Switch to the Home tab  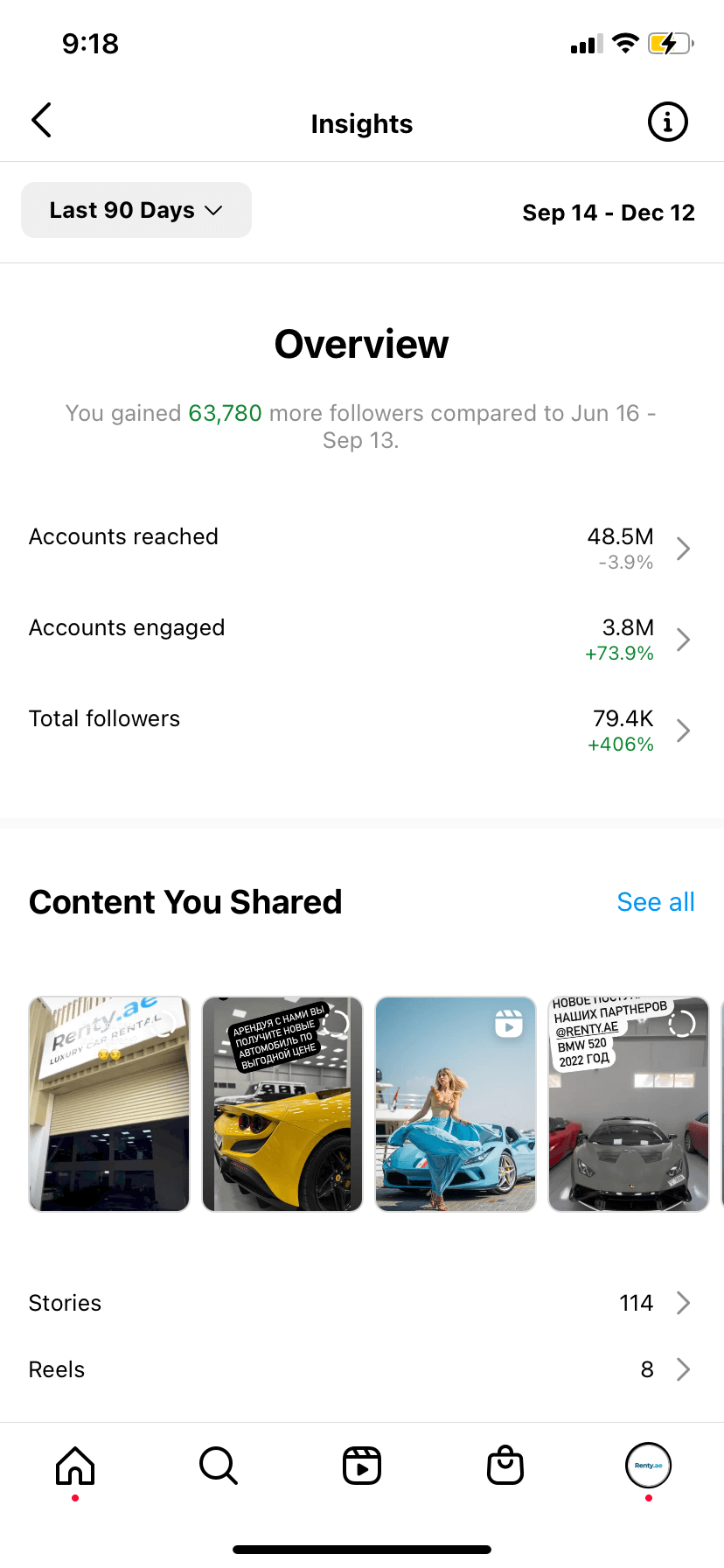coord(75,1466)
